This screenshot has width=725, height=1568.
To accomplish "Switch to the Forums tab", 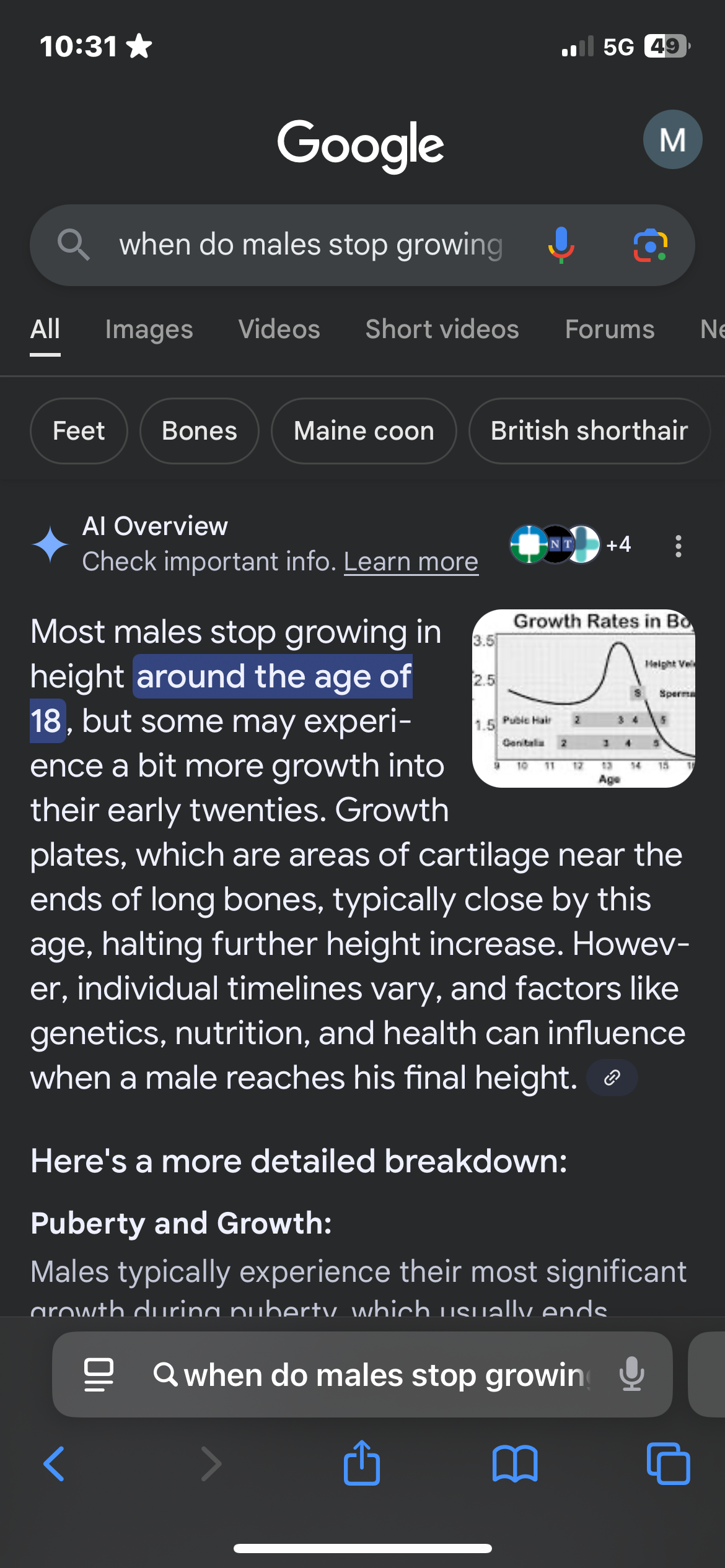I will pyautogui.click(x=610, y=329).
